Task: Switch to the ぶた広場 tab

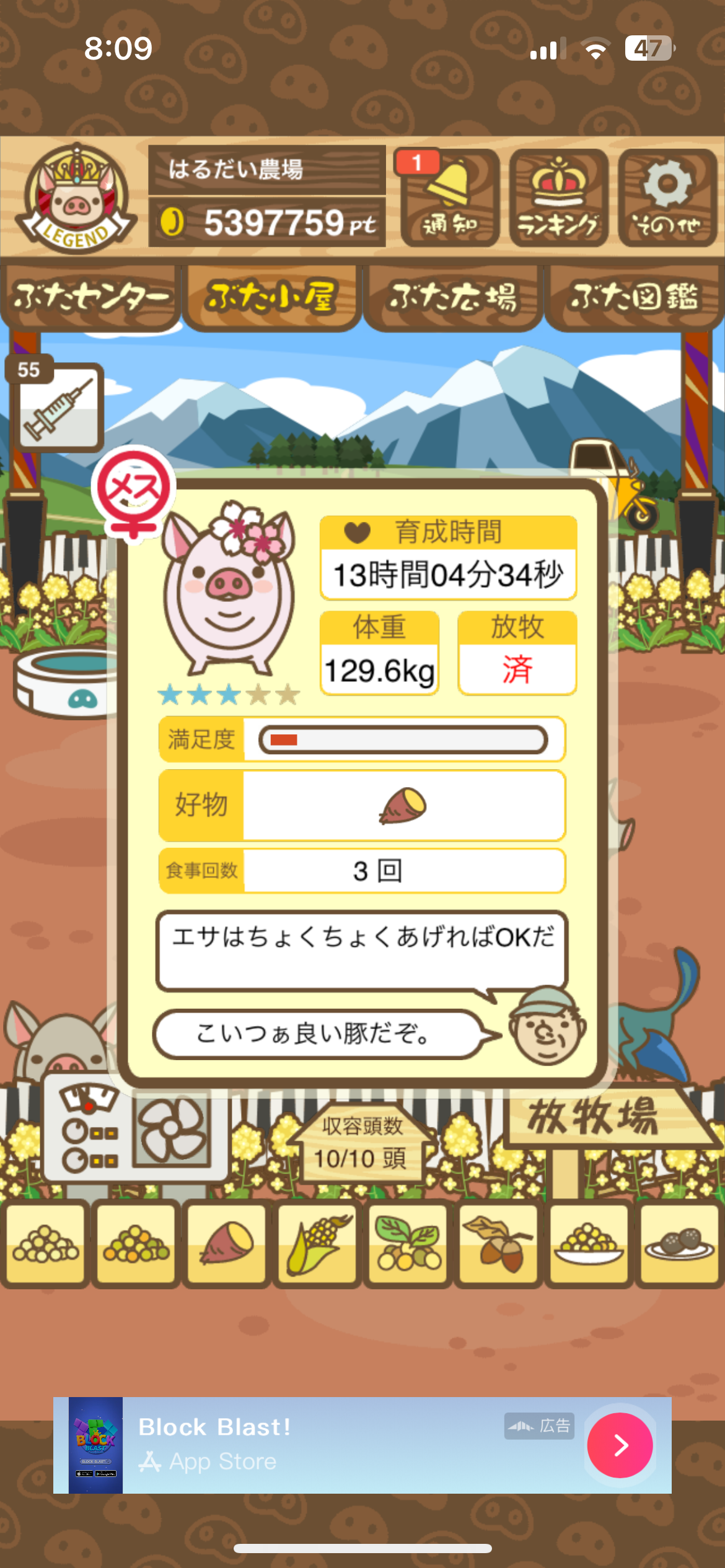Action: point(453,297)
